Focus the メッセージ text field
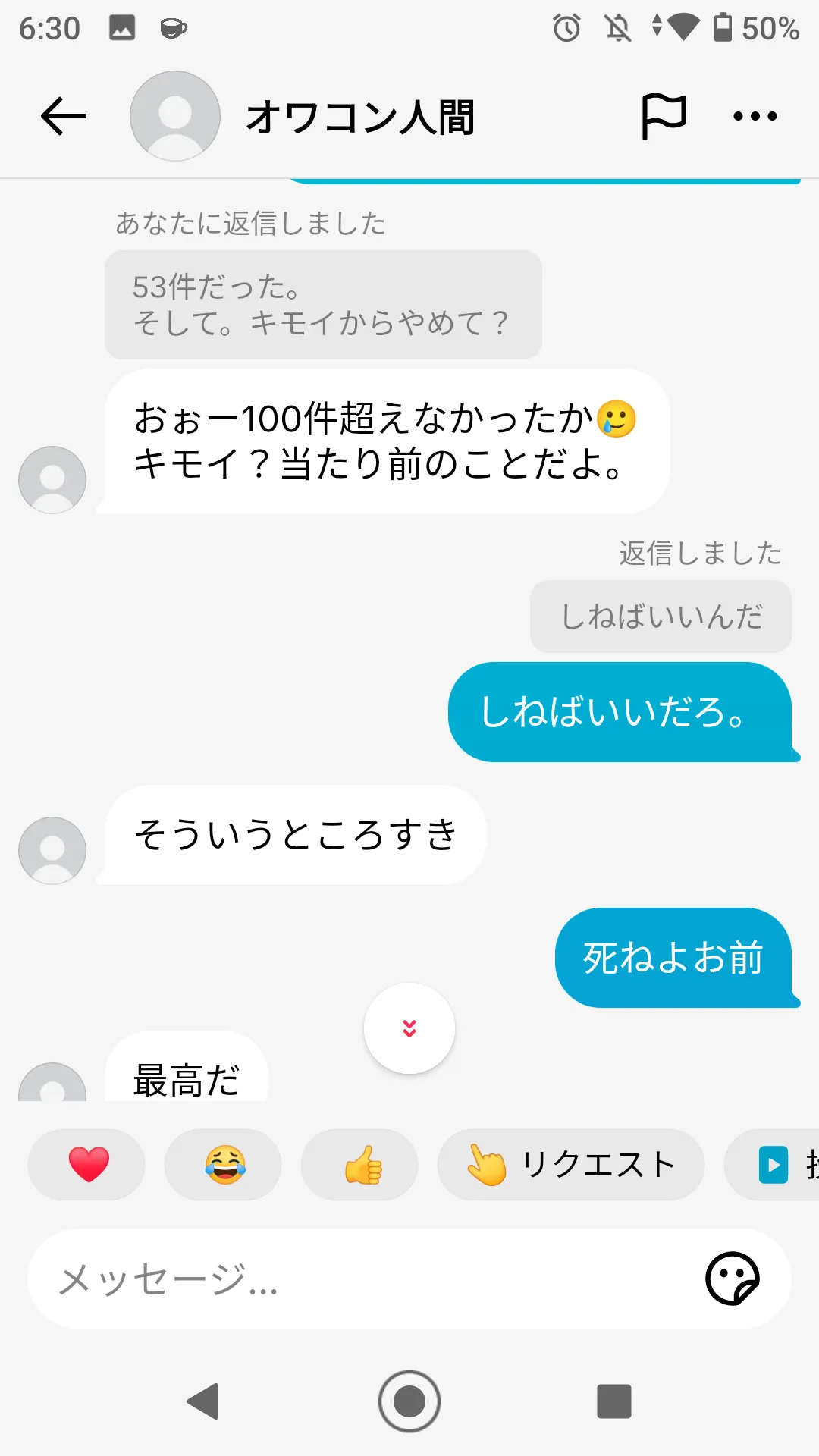 pyautogui.click(x=364, y=1279)
